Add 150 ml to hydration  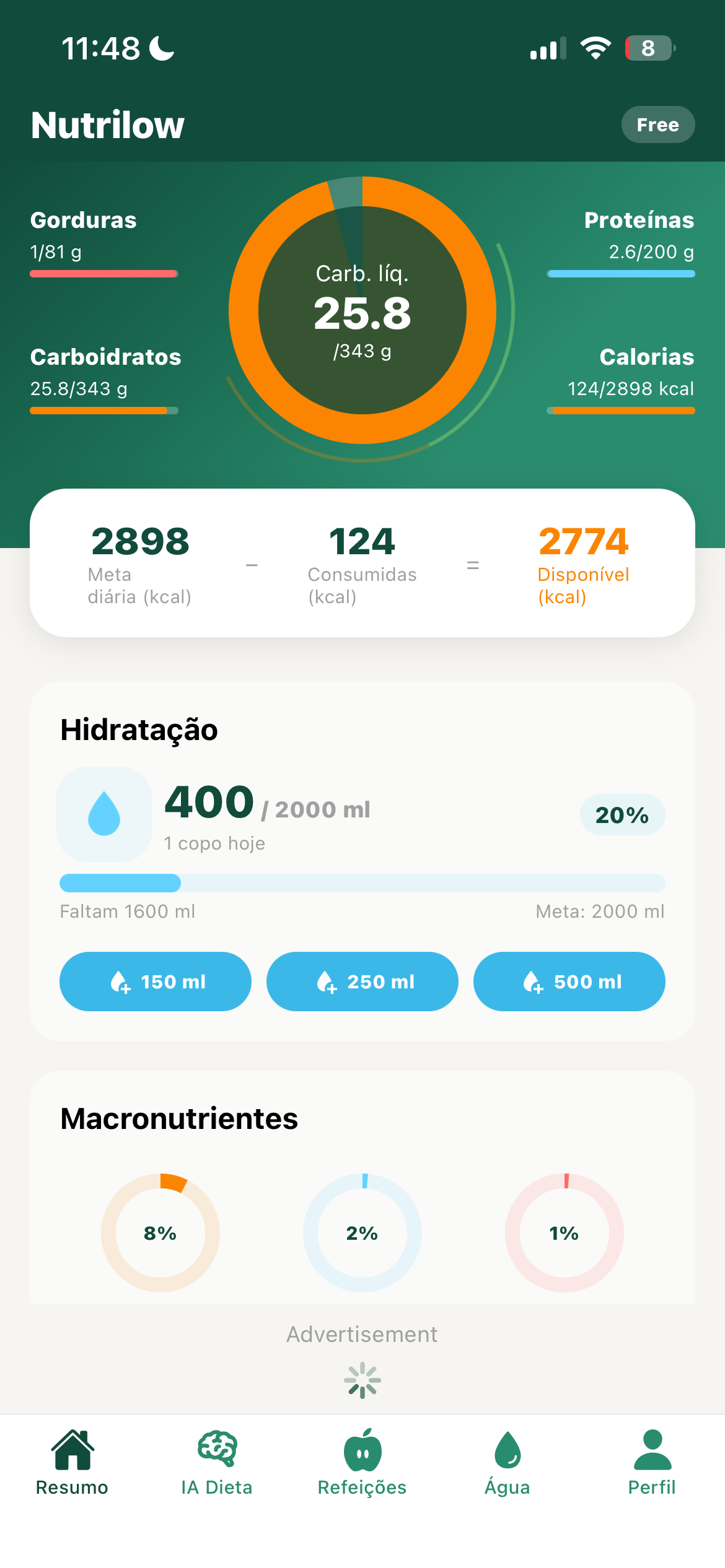click(155, 982)
